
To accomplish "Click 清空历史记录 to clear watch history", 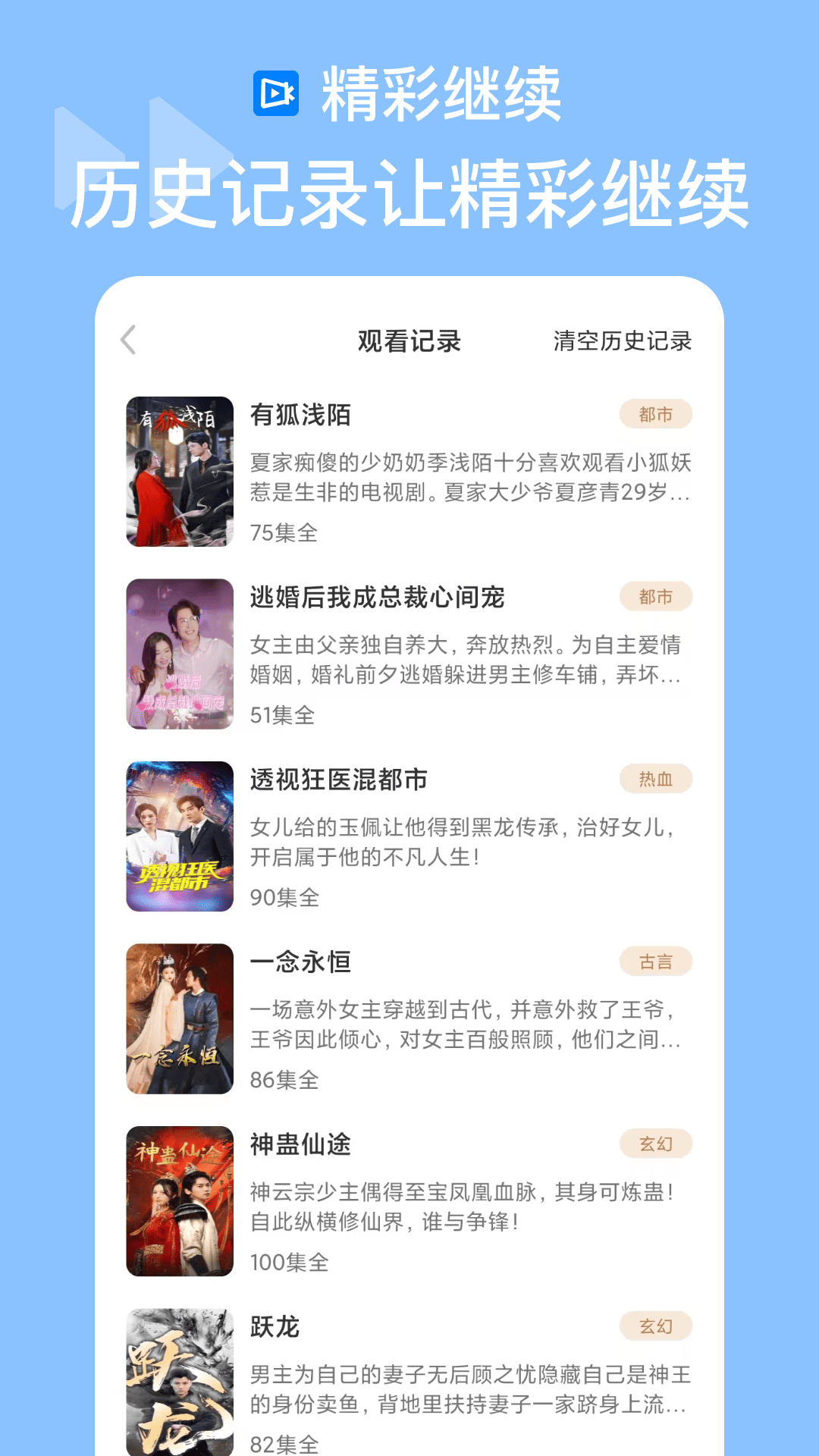I will (623, 342).
